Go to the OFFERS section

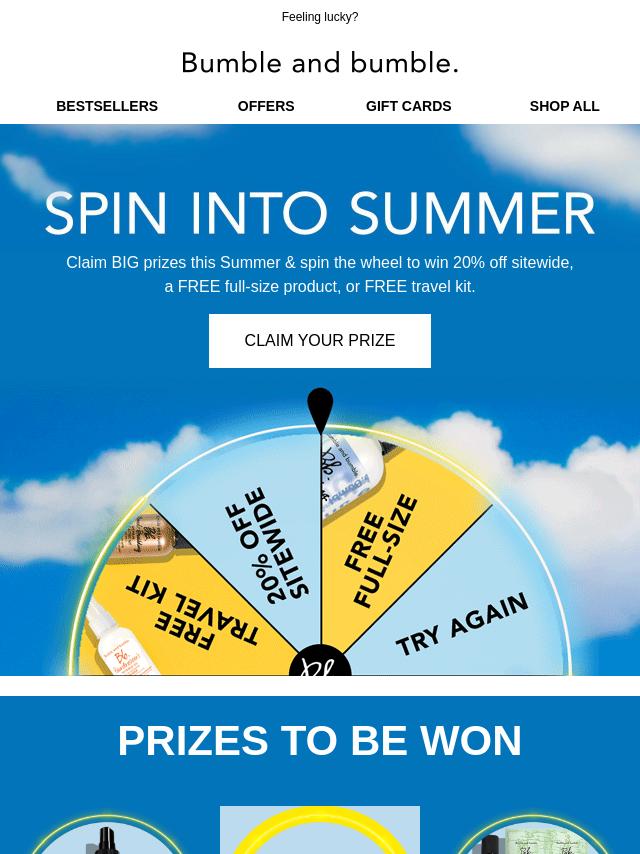pyautogui.click(x=266, y=106)
